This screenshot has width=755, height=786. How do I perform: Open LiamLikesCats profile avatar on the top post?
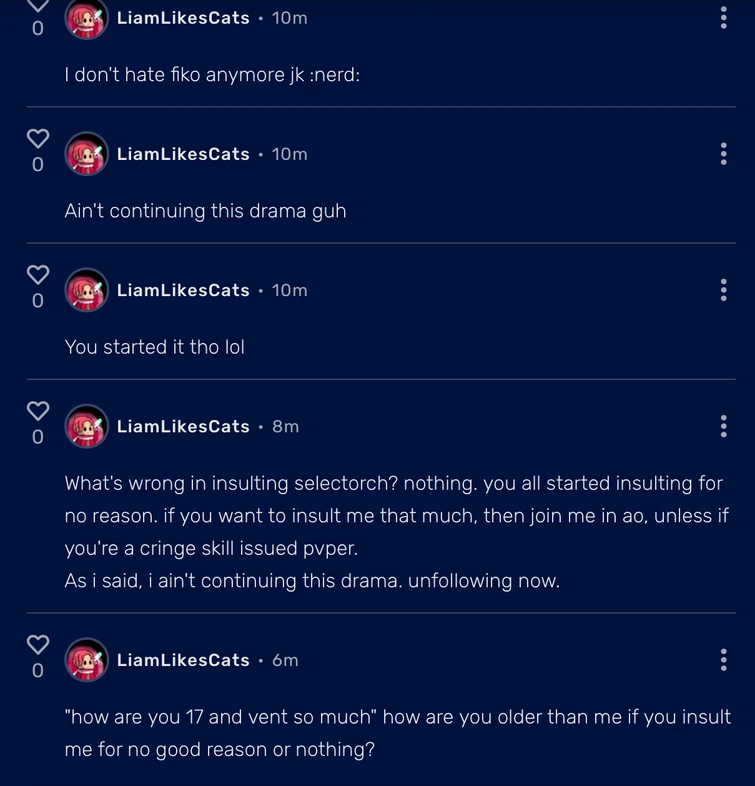click(87, 19)
